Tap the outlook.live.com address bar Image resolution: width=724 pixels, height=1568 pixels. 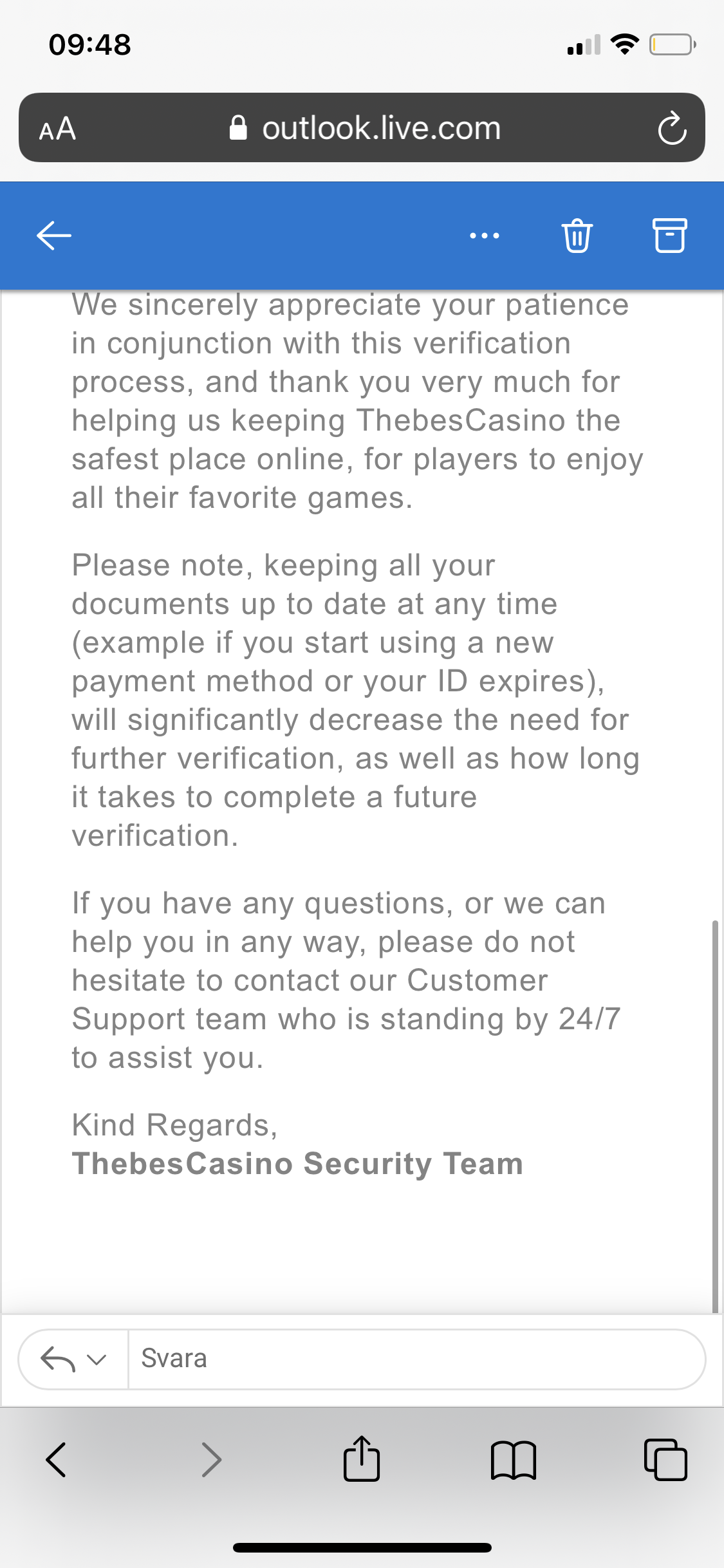pos(364,128)
